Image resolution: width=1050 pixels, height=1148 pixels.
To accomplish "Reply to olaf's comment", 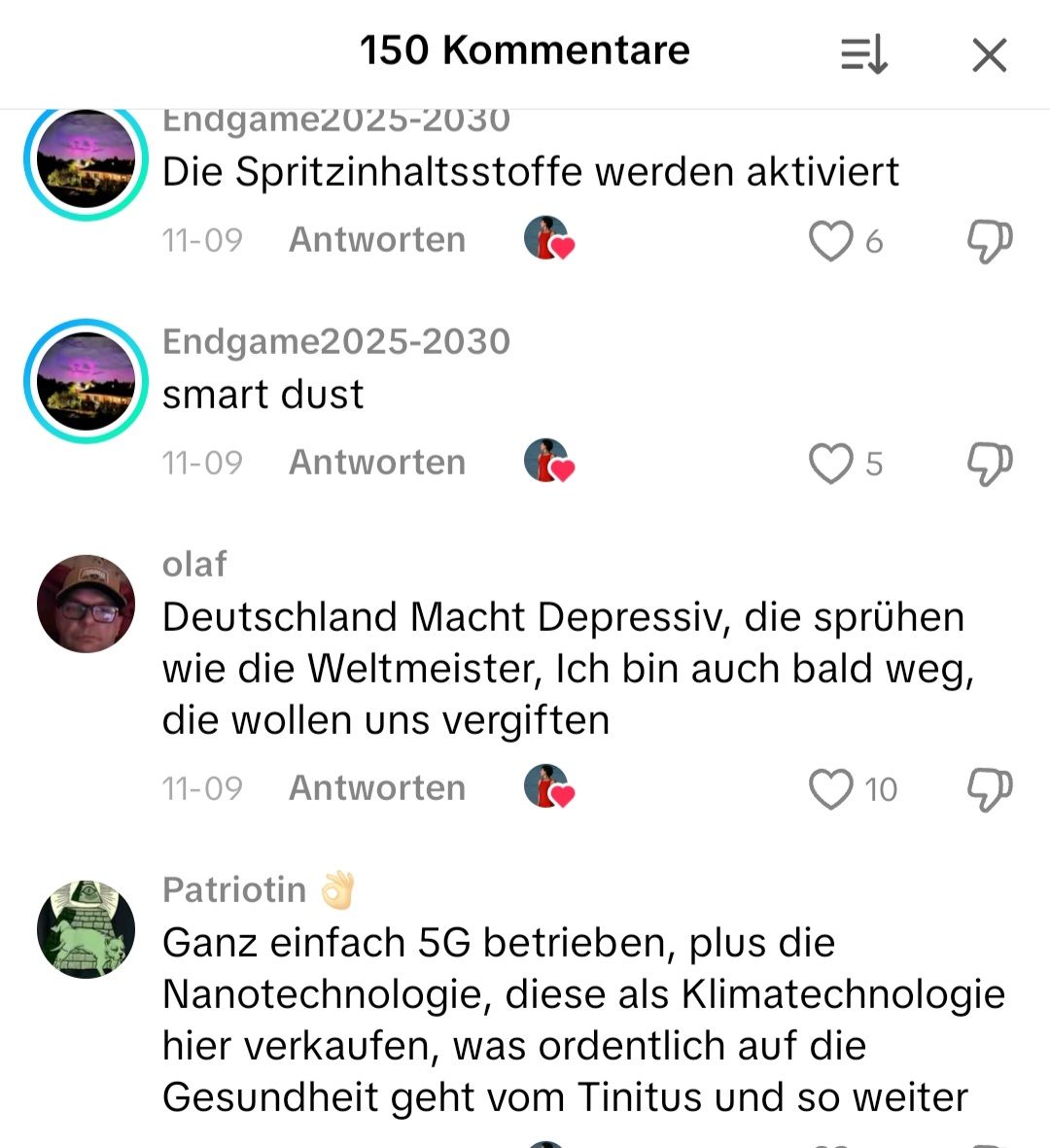I will tap(377, 788).
